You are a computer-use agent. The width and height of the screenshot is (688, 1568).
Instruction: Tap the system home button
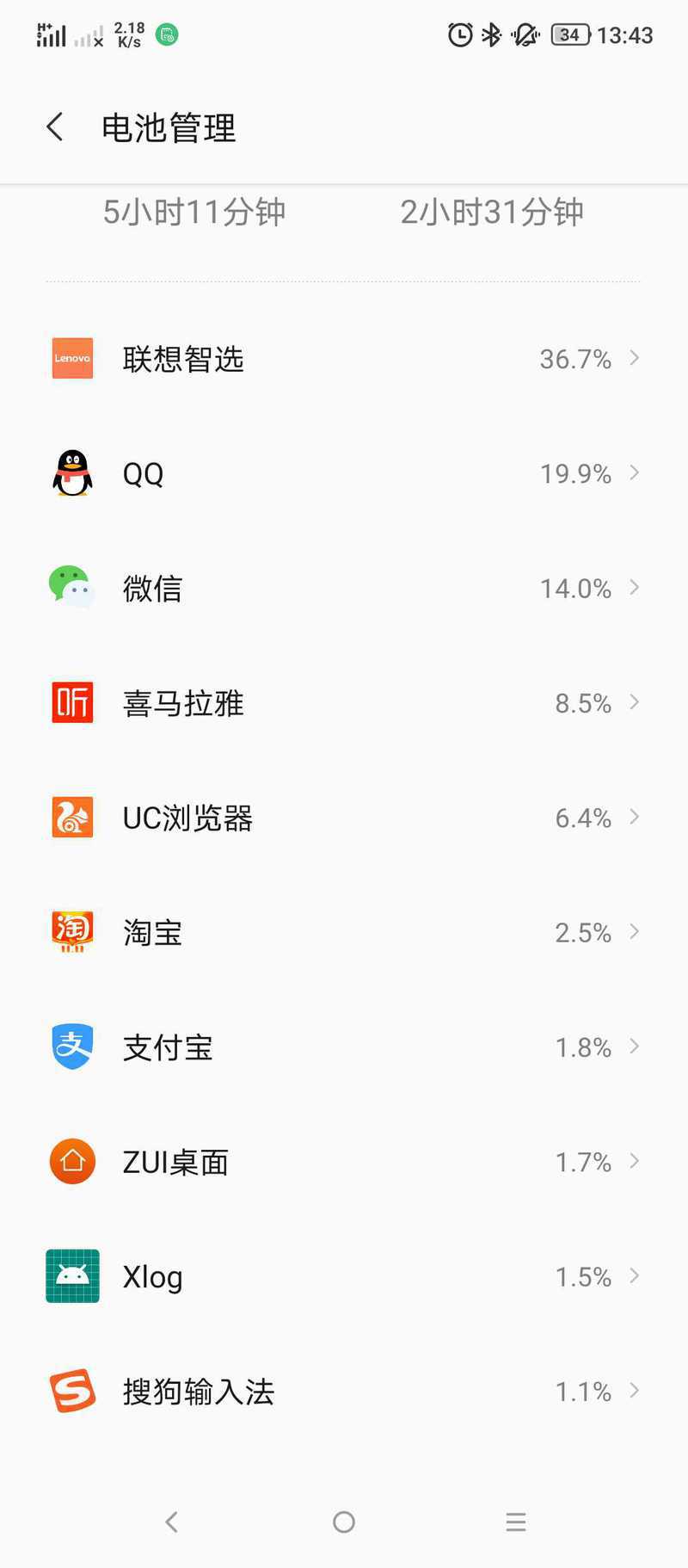[344, 1522]
